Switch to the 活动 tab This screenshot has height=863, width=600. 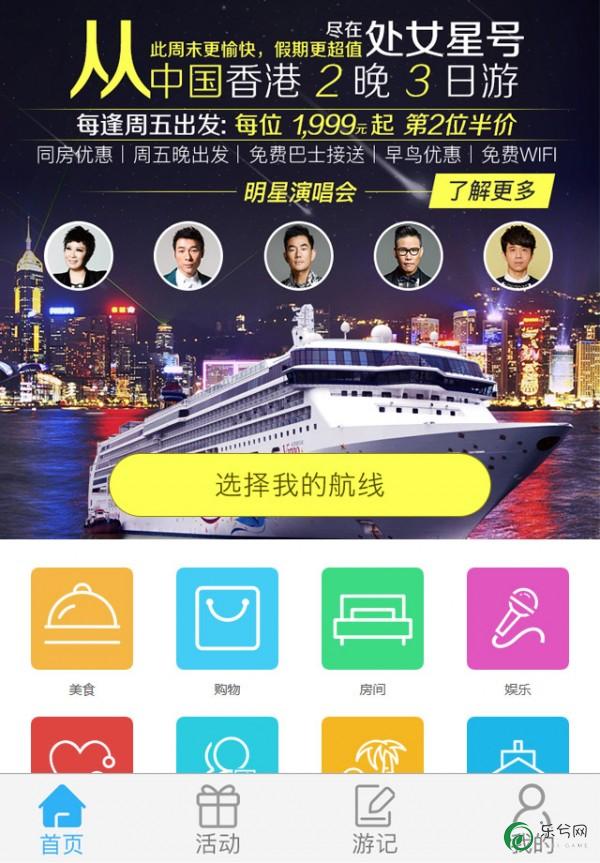tap(218, 820)
